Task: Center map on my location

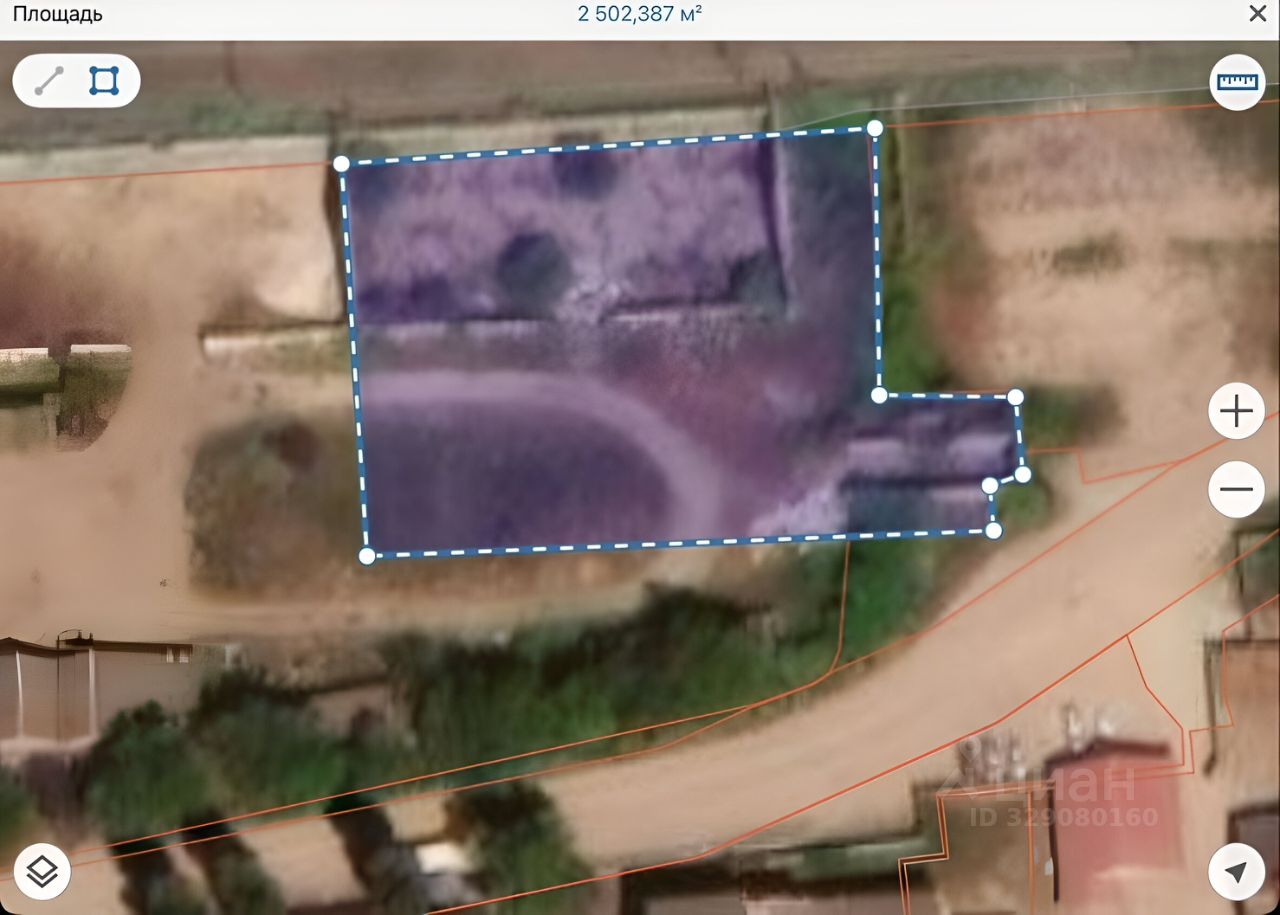Action: (x=1237, y=872)
